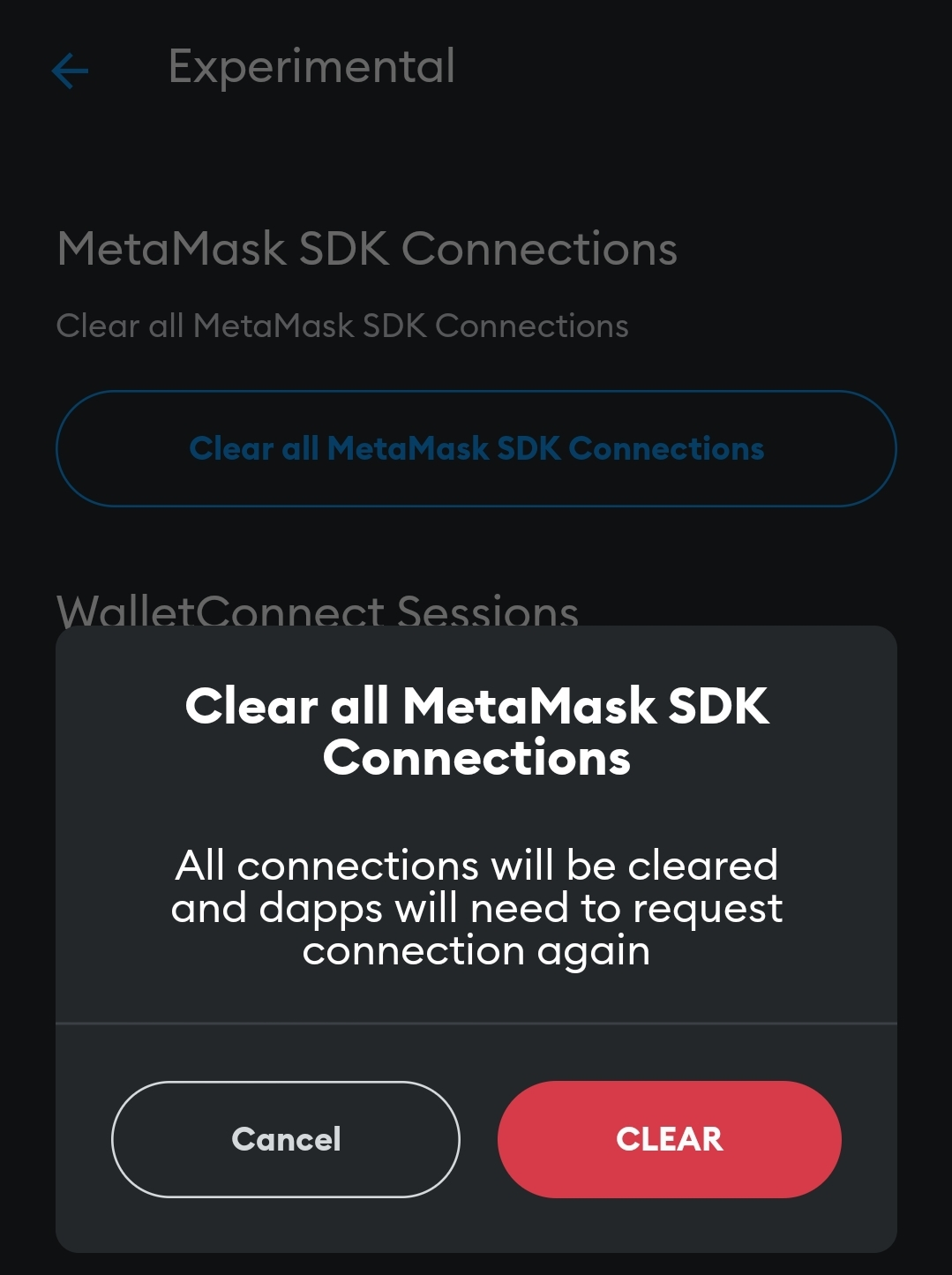Image resolution: width=952 pixels, height=1275 pixels.
Task: Tap the MetaMask SDK Connections heading
Action: (x=368, y=248)
